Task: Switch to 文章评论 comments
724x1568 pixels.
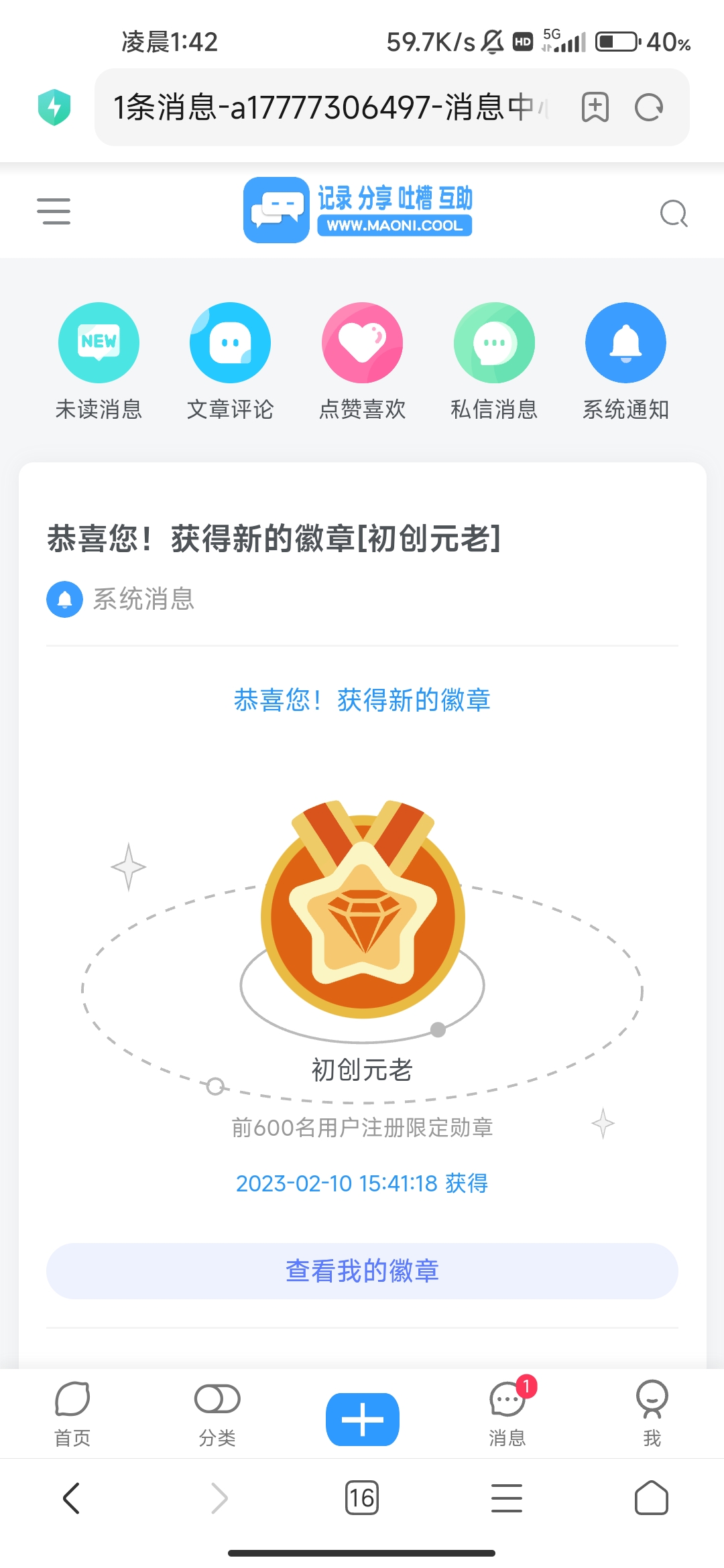Action: tap(230, 343)
